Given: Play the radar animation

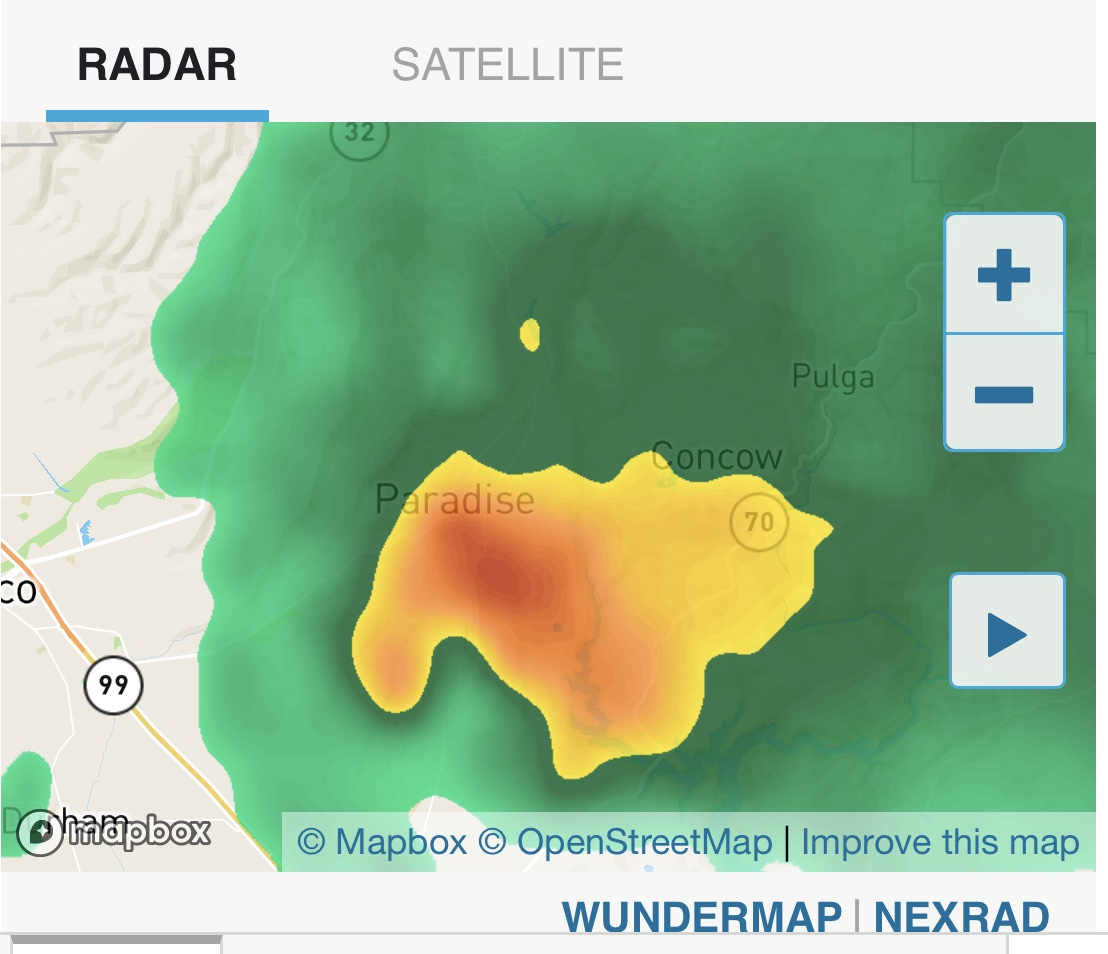Looking at the screenshot, I should point(1006,631).
